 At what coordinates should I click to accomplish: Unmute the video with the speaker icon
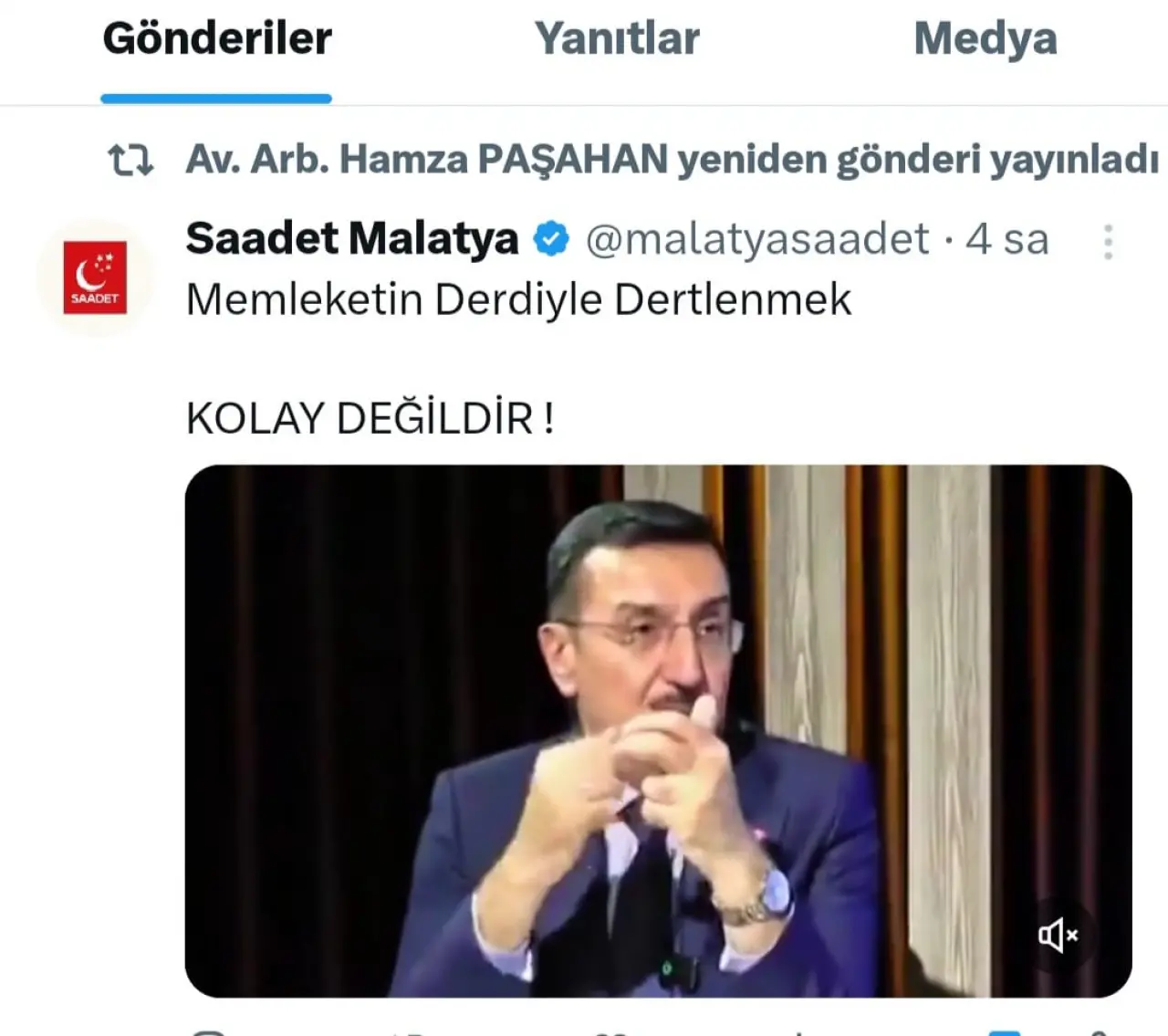1058,935
